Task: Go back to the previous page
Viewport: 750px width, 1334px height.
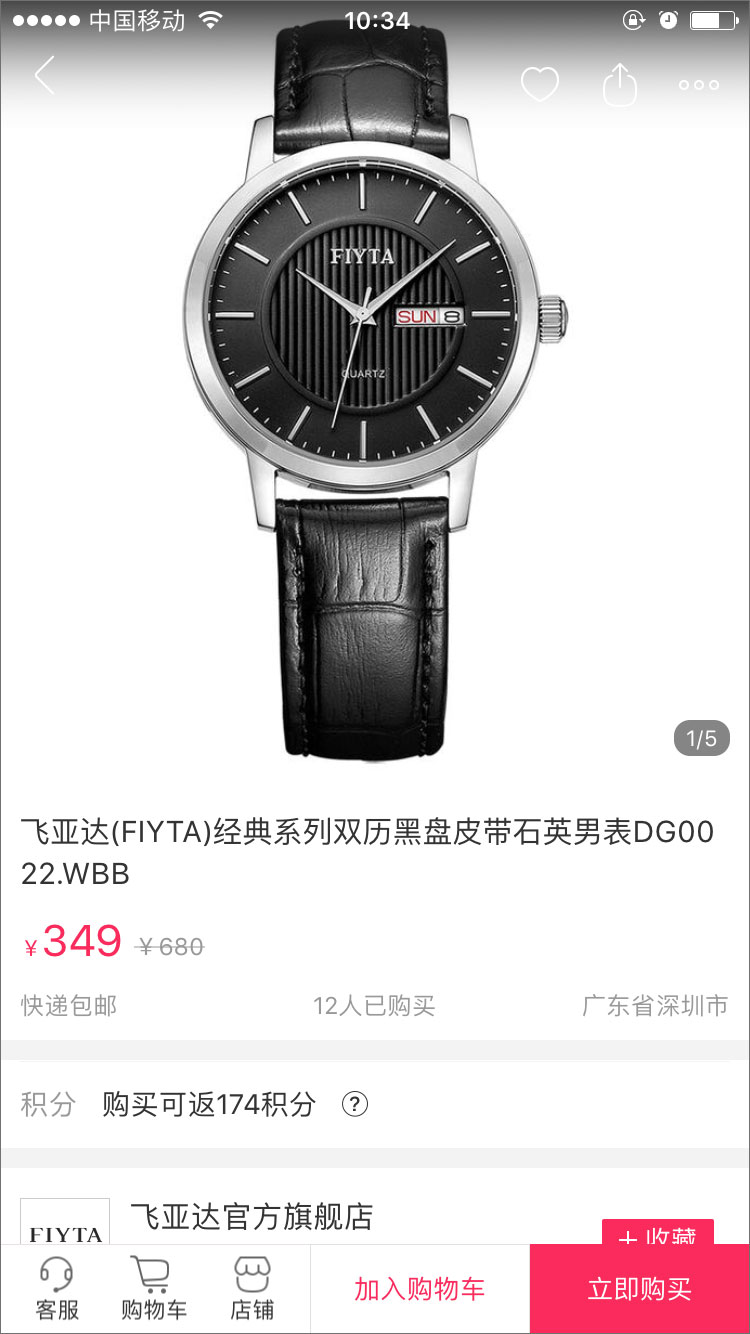Action: coord(45,77)
